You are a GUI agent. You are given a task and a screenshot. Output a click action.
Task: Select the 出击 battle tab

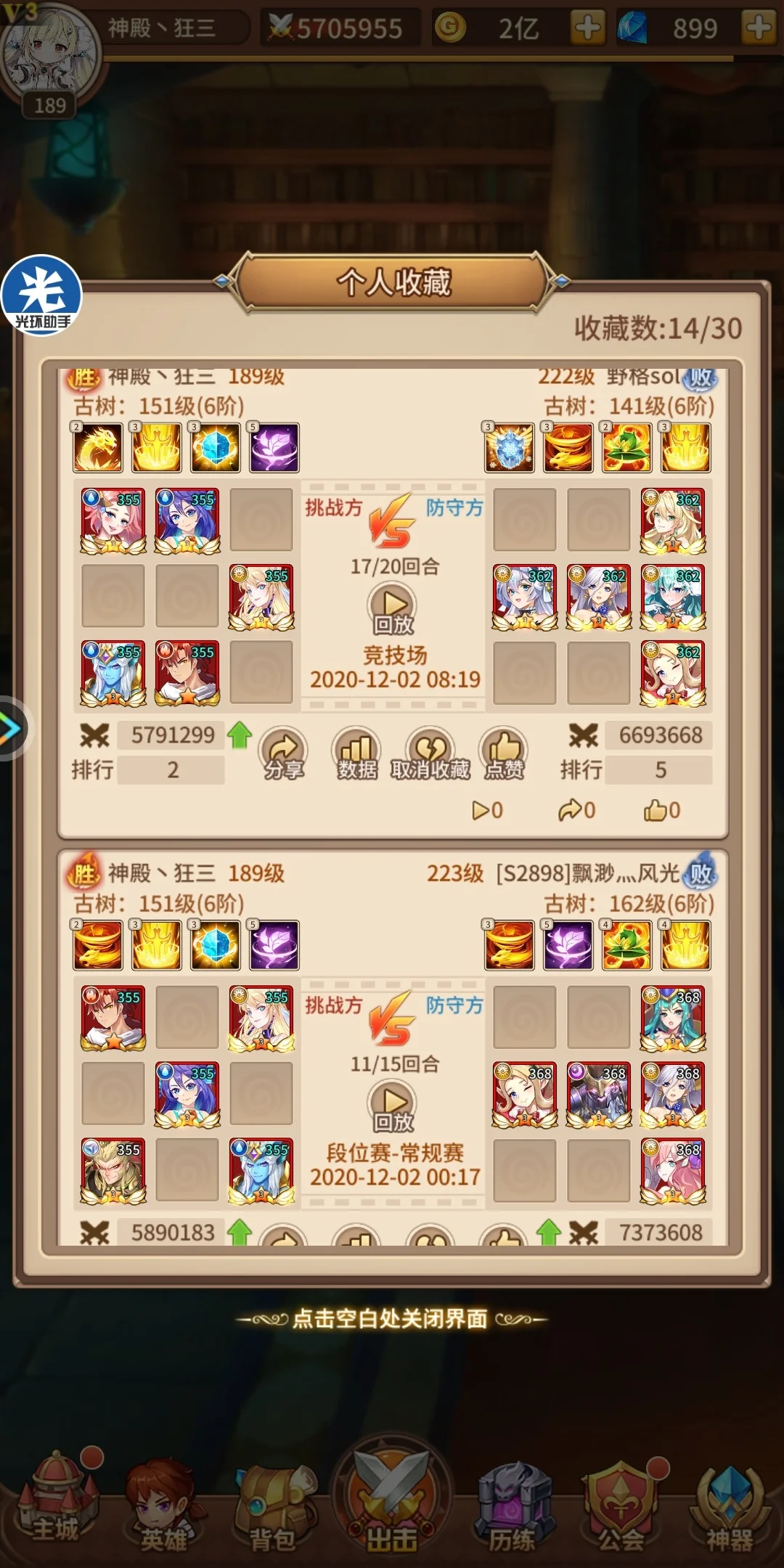point(392,1503)
